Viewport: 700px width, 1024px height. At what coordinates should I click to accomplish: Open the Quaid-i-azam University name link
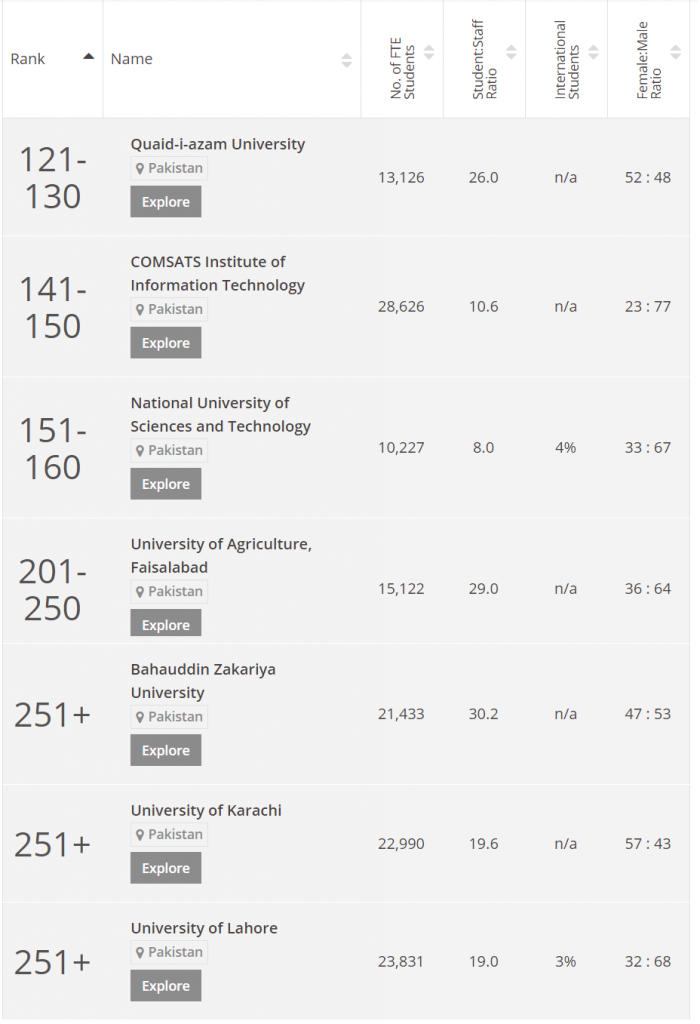(x=217, y=144)
